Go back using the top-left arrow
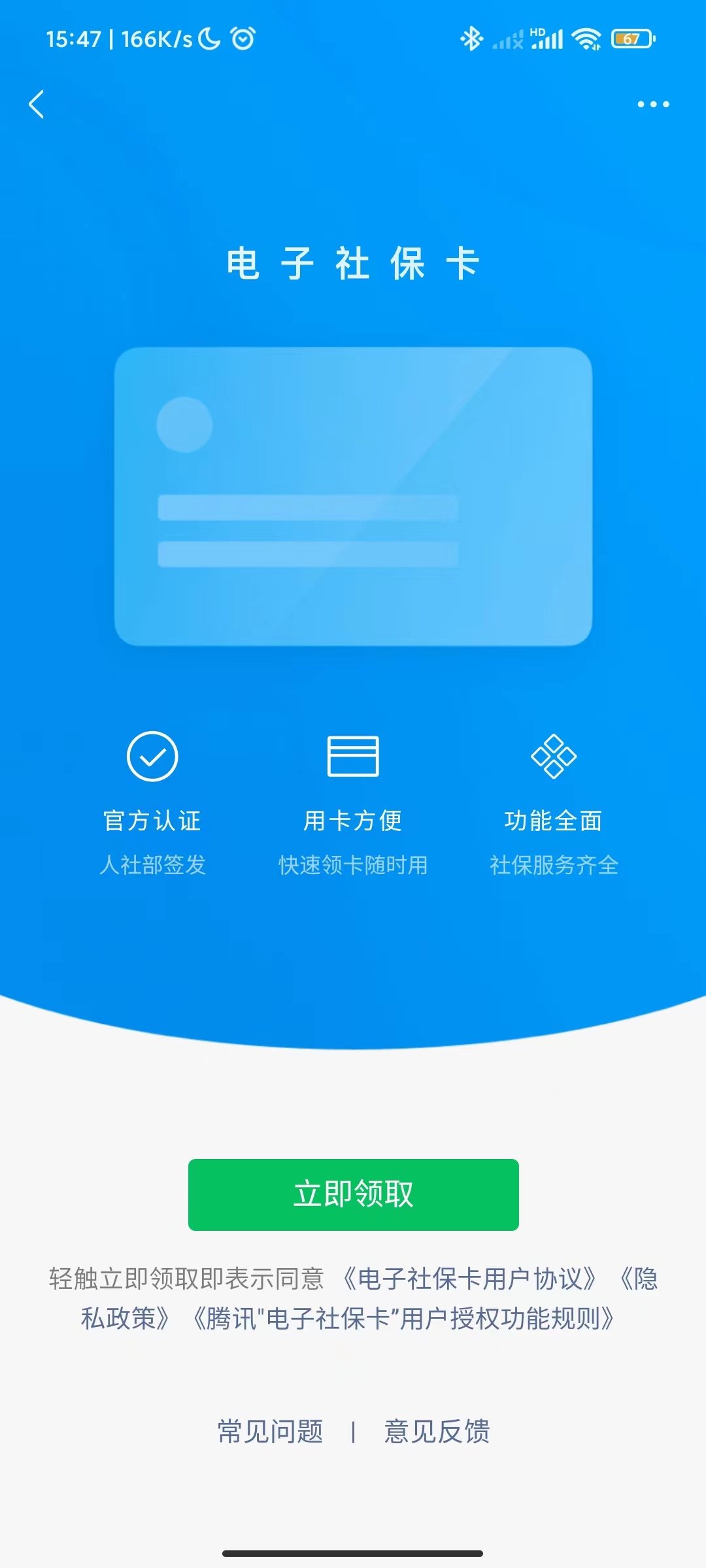This screenshot has height=1568, width=706. [x=37, y=105]
